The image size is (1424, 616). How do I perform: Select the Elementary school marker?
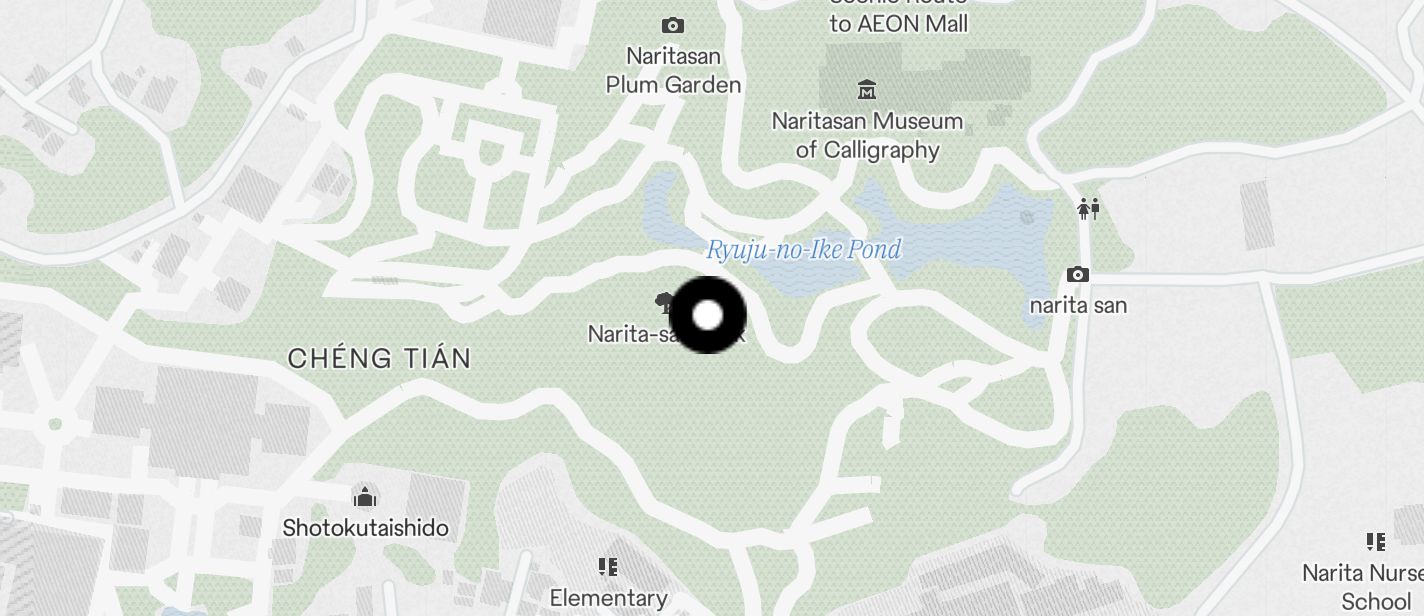pos(607,567)
